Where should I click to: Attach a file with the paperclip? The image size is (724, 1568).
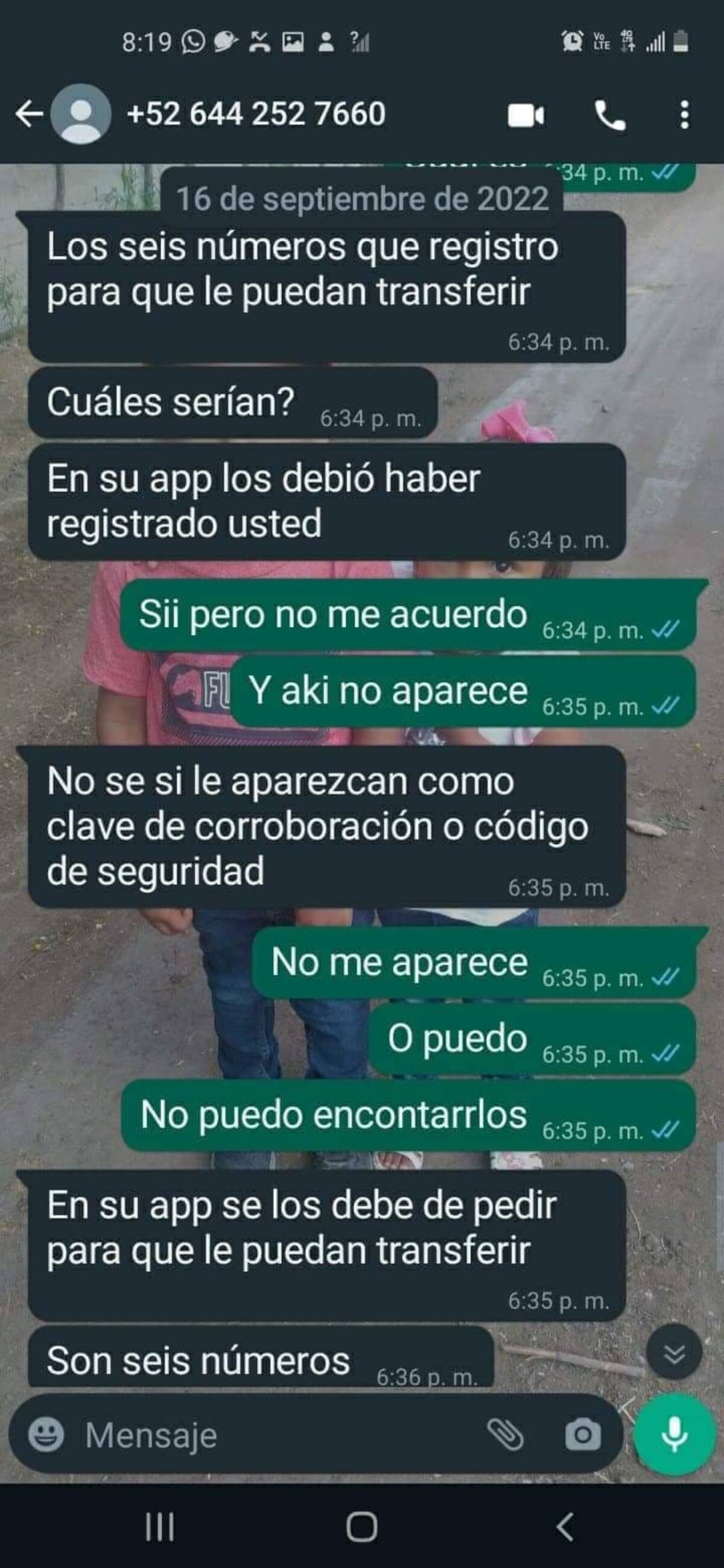tap(506, 1435)
